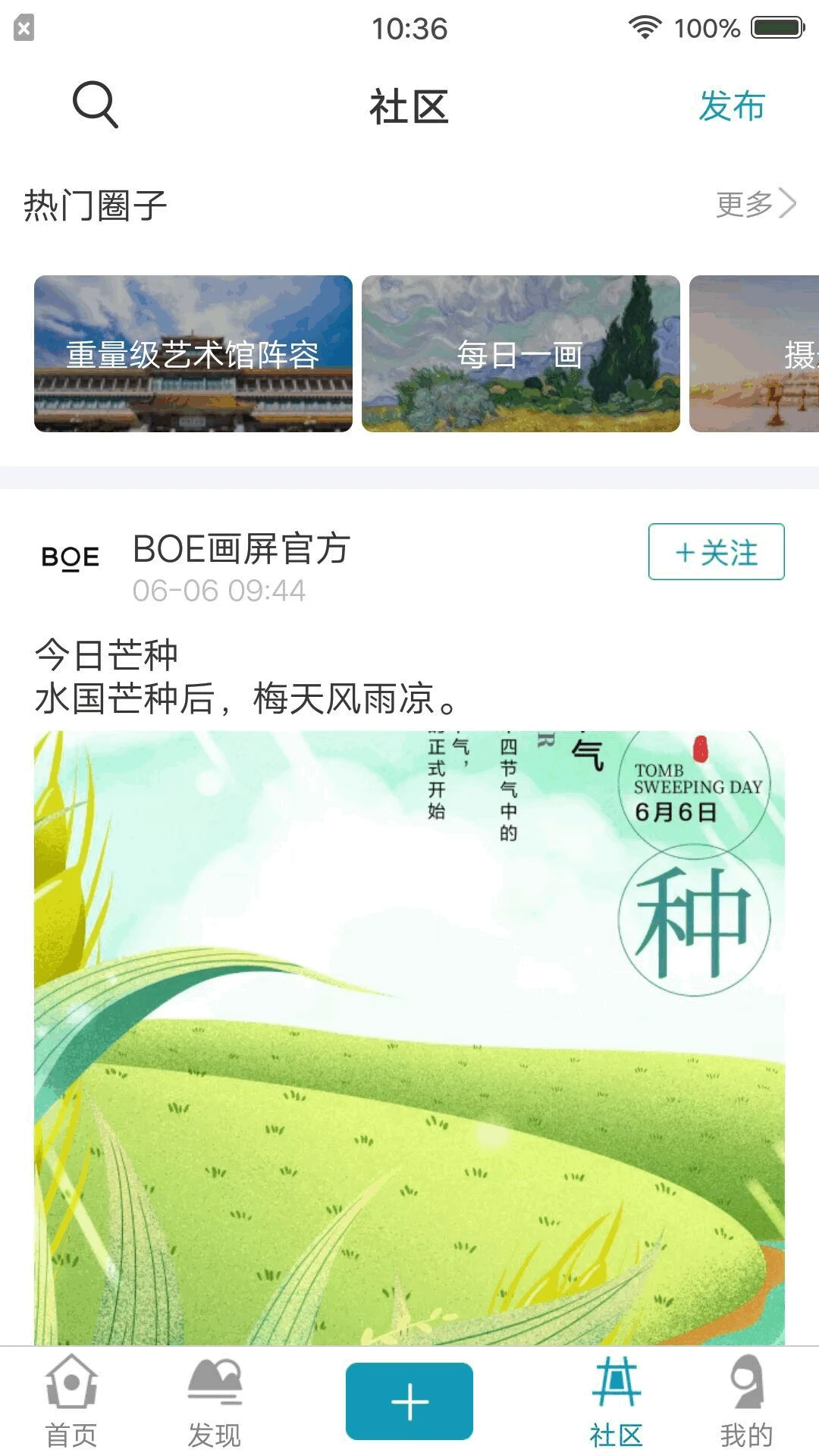Tap the 社区 page title
Viewport: 819px width, 1456px height.
click(x=409, y=106)
